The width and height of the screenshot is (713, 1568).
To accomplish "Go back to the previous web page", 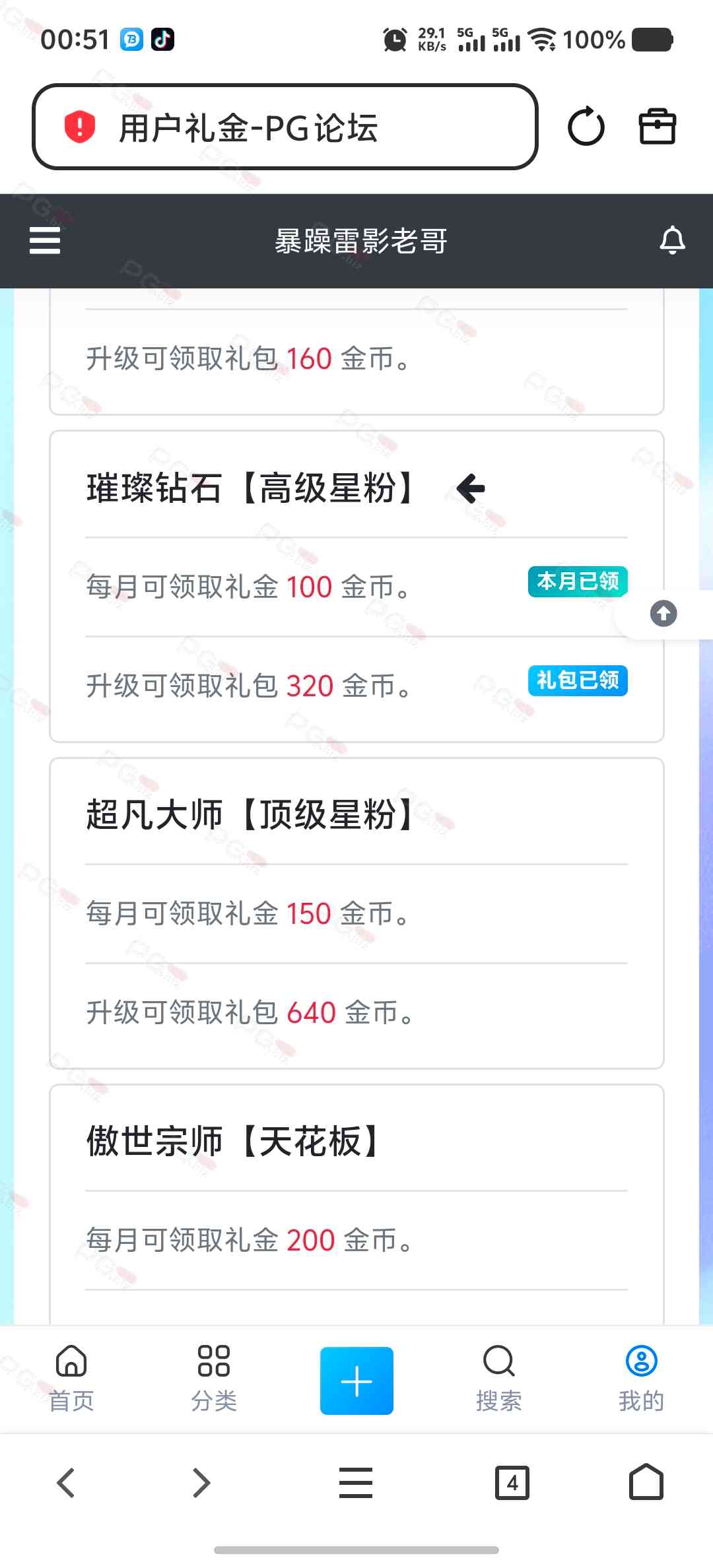I will (66, 1483).
